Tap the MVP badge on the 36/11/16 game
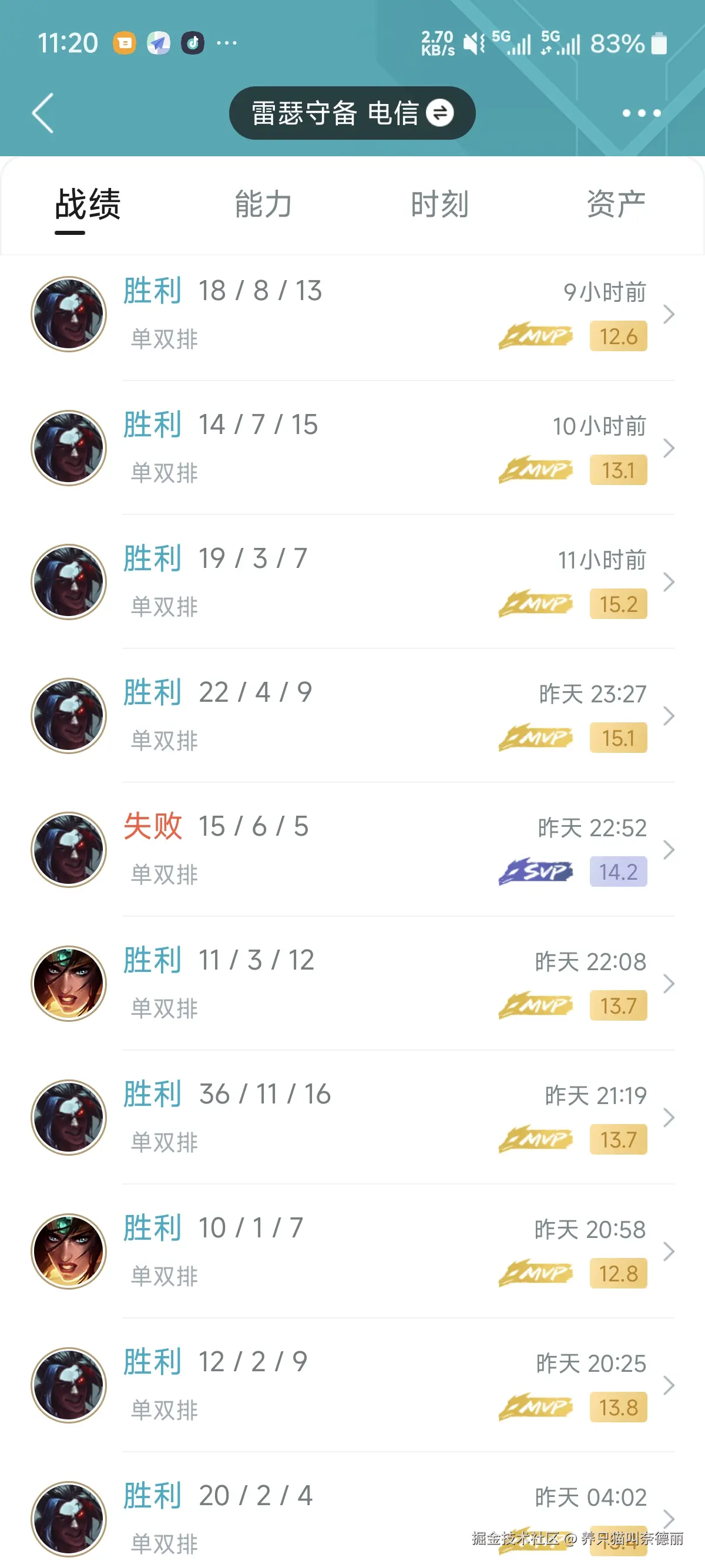 point(535,1139)
